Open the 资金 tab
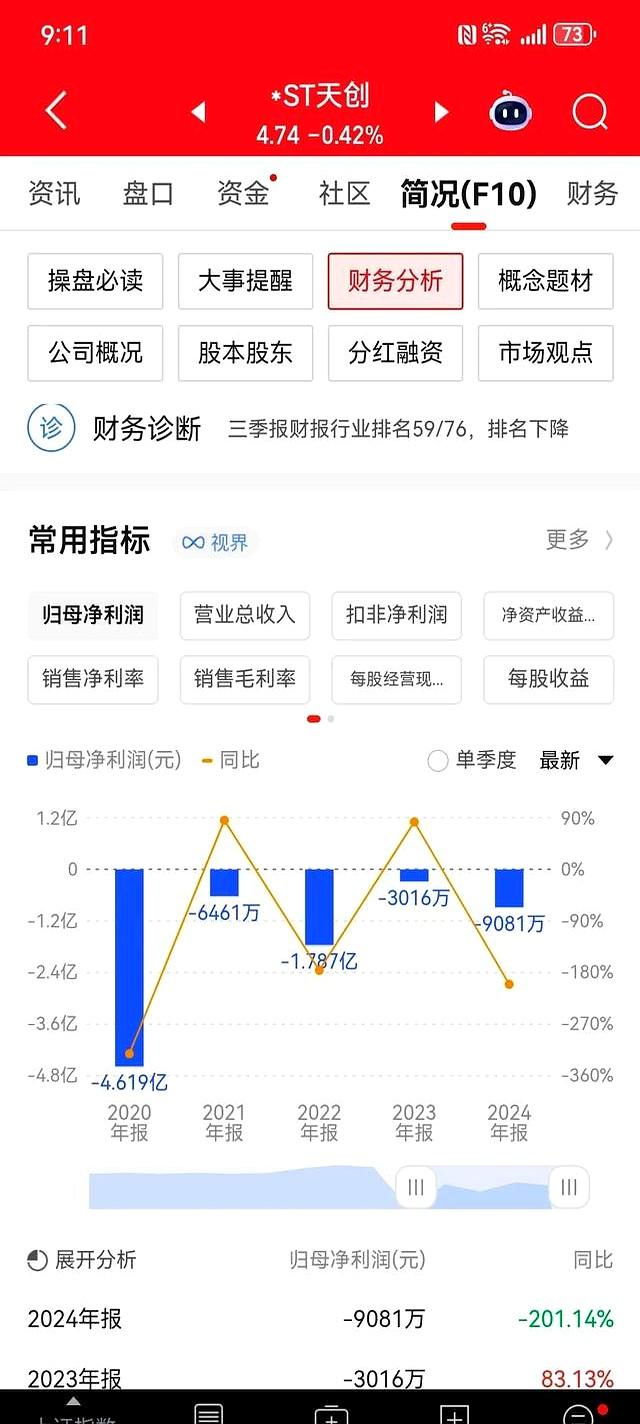 [243, 193]
